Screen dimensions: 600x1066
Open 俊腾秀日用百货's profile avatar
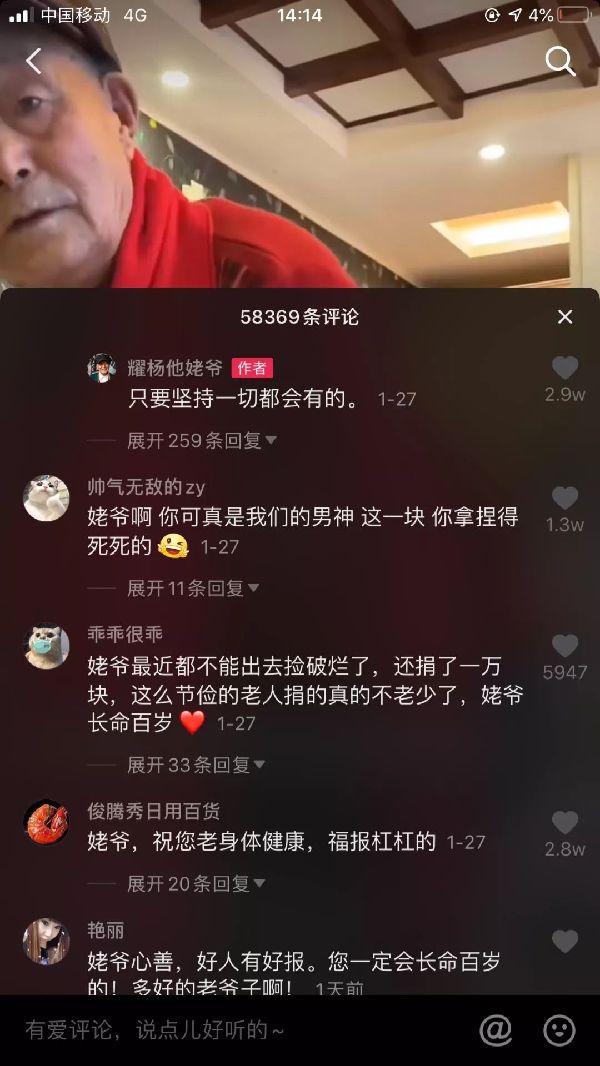pos(46,823)
